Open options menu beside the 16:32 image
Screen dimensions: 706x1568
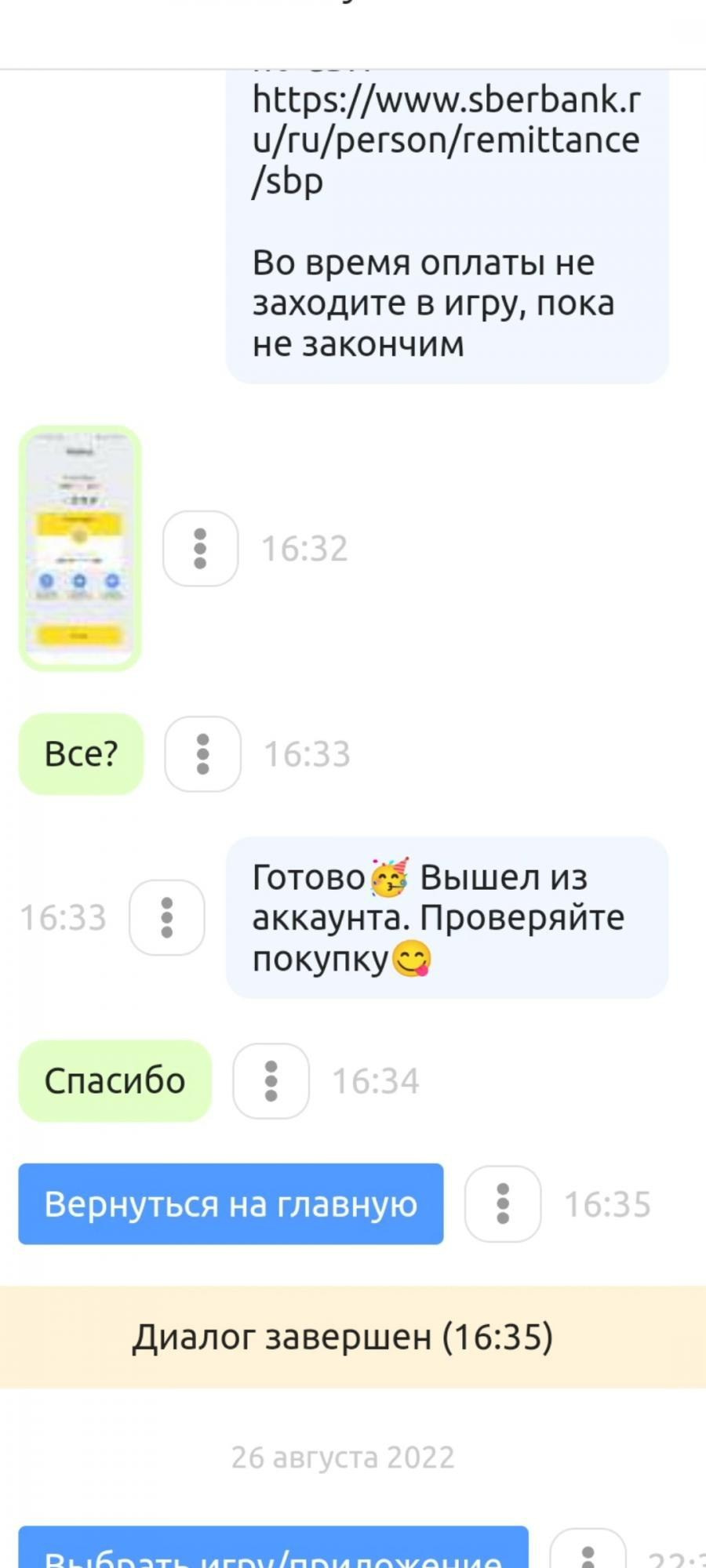(x=200, y=549)
